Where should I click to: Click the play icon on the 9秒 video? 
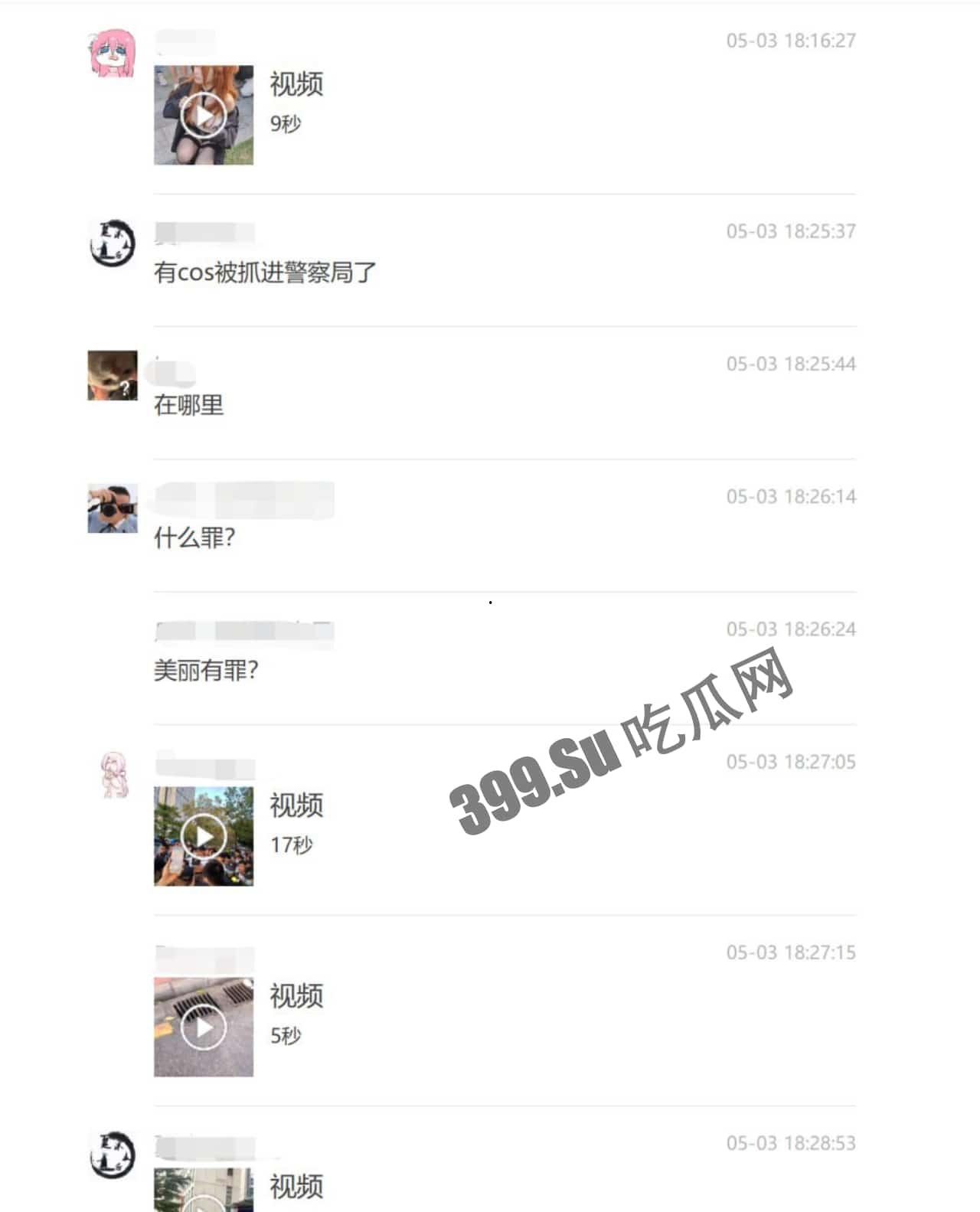[x=203, y=115]
